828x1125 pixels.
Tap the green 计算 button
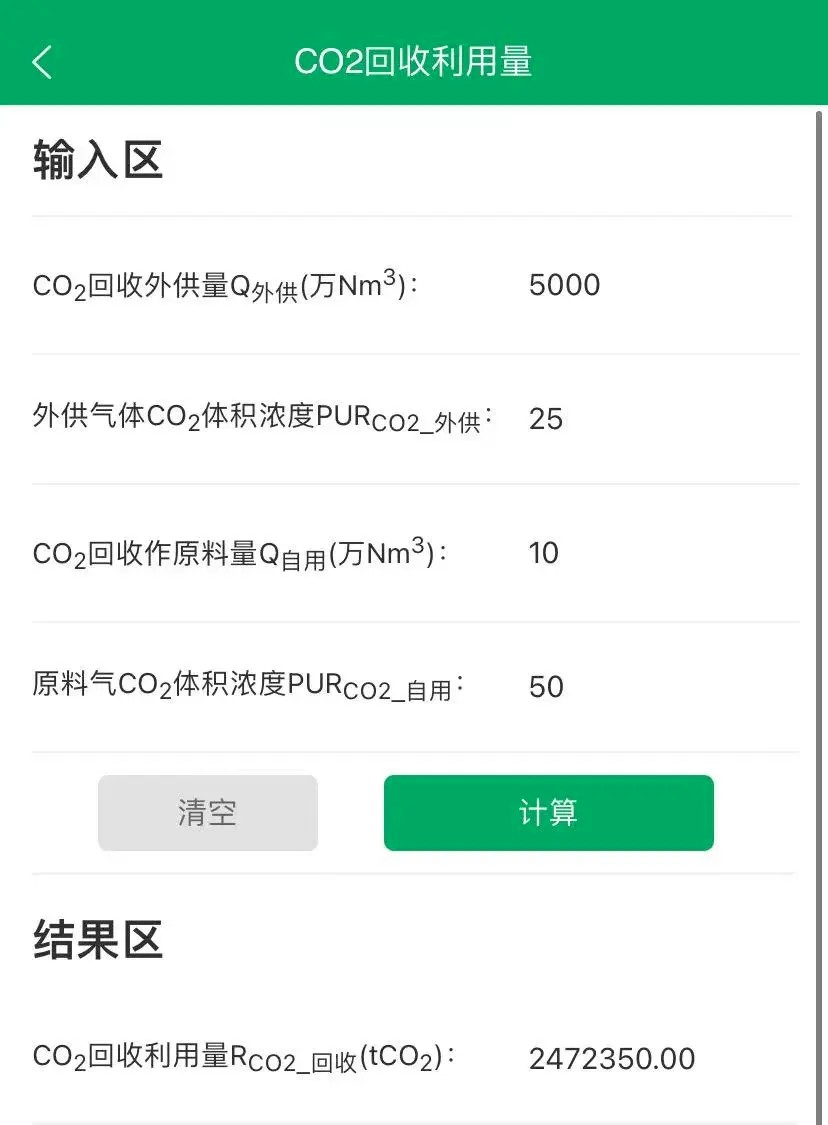(x=548, y=812)
